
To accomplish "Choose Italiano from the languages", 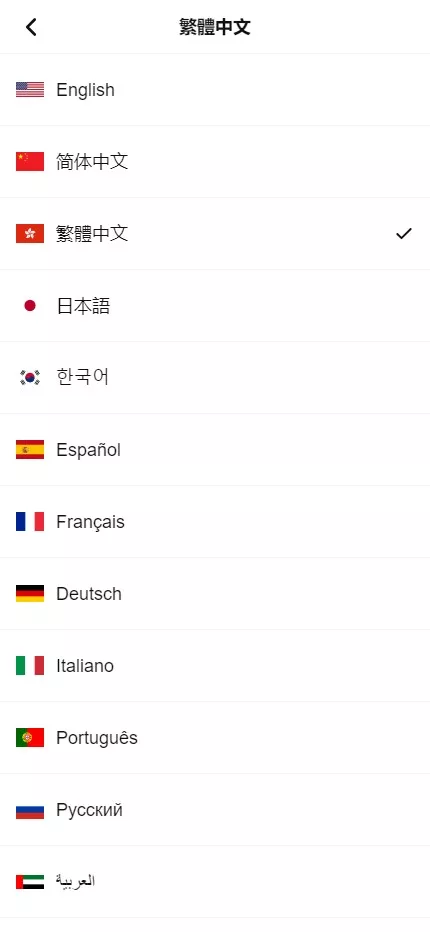I will (215, 665).
